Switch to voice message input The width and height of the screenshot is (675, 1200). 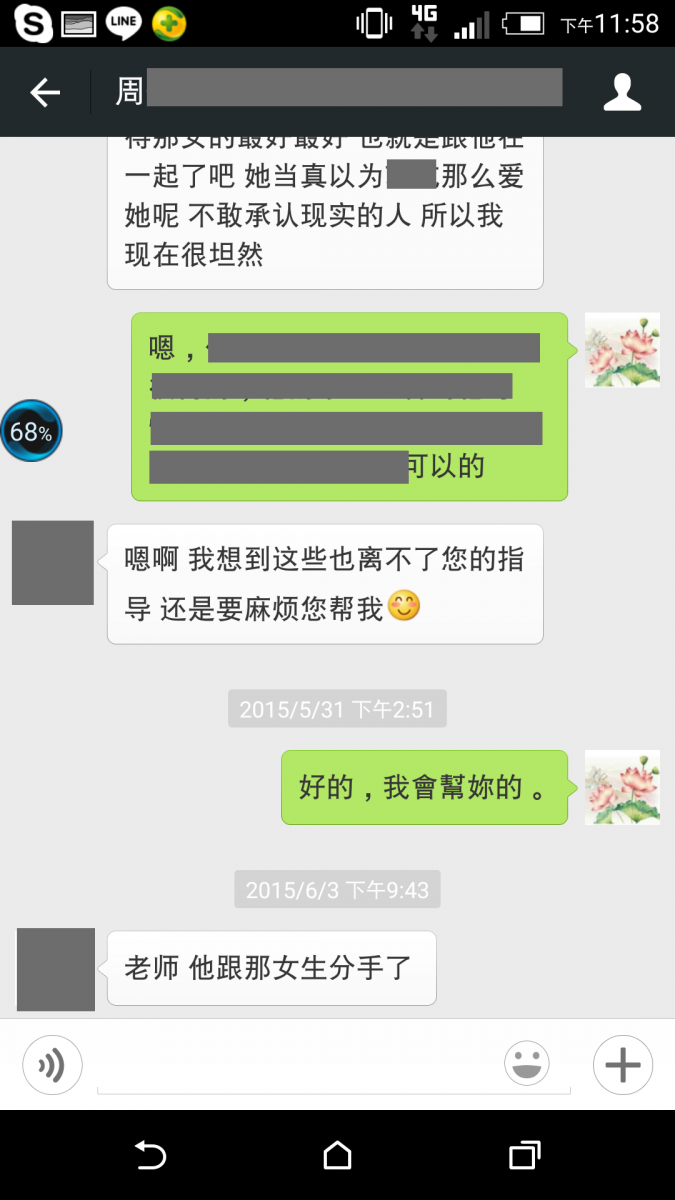tap(52, 1065)
